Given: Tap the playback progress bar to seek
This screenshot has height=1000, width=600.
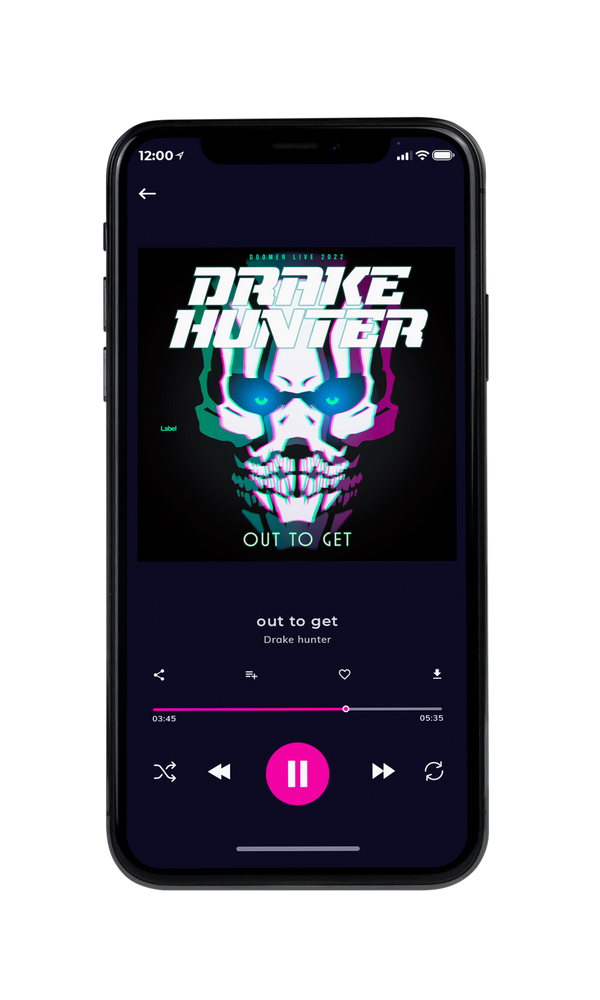Looking at the screenshot, I should [297, 709].
